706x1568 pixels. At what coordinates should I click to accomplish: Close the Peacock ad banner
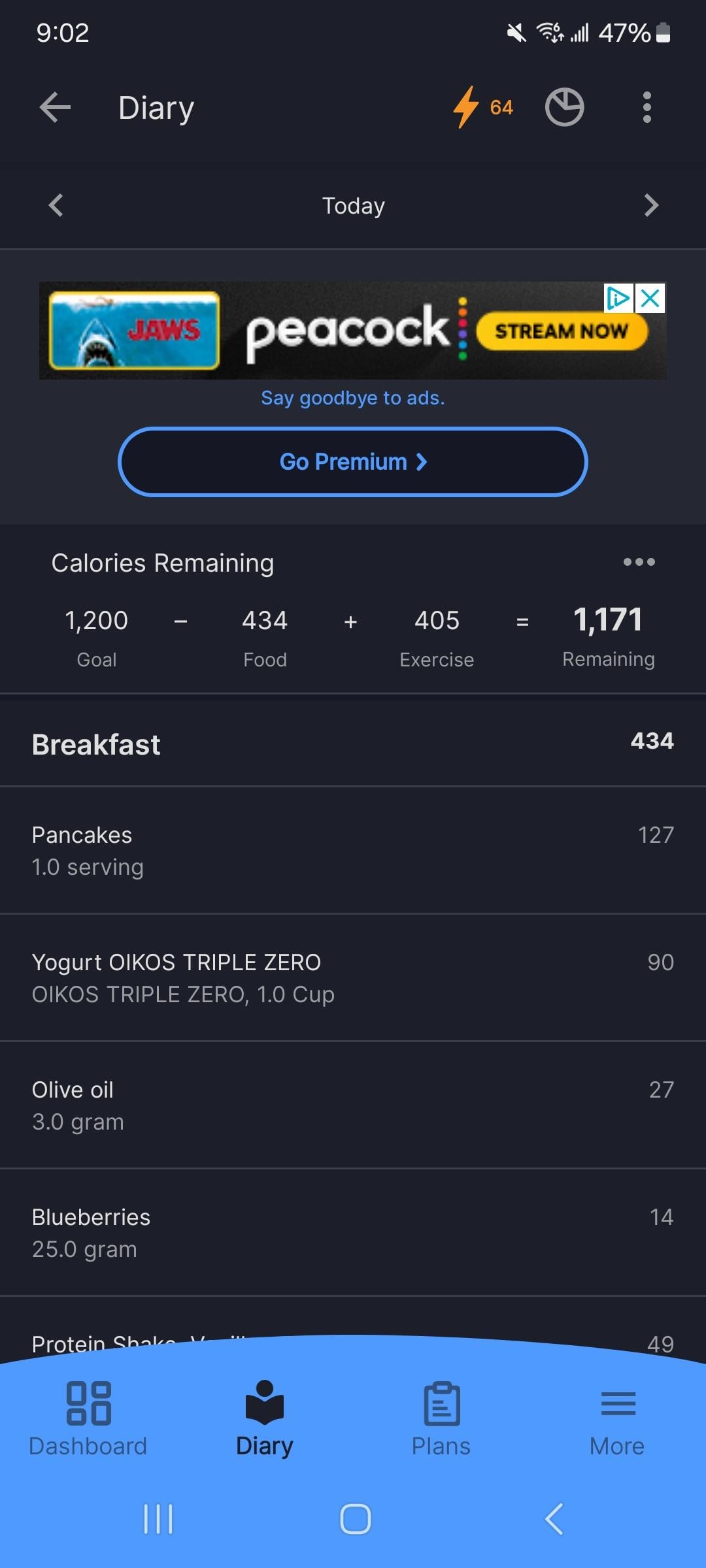[x=650, y=299]
